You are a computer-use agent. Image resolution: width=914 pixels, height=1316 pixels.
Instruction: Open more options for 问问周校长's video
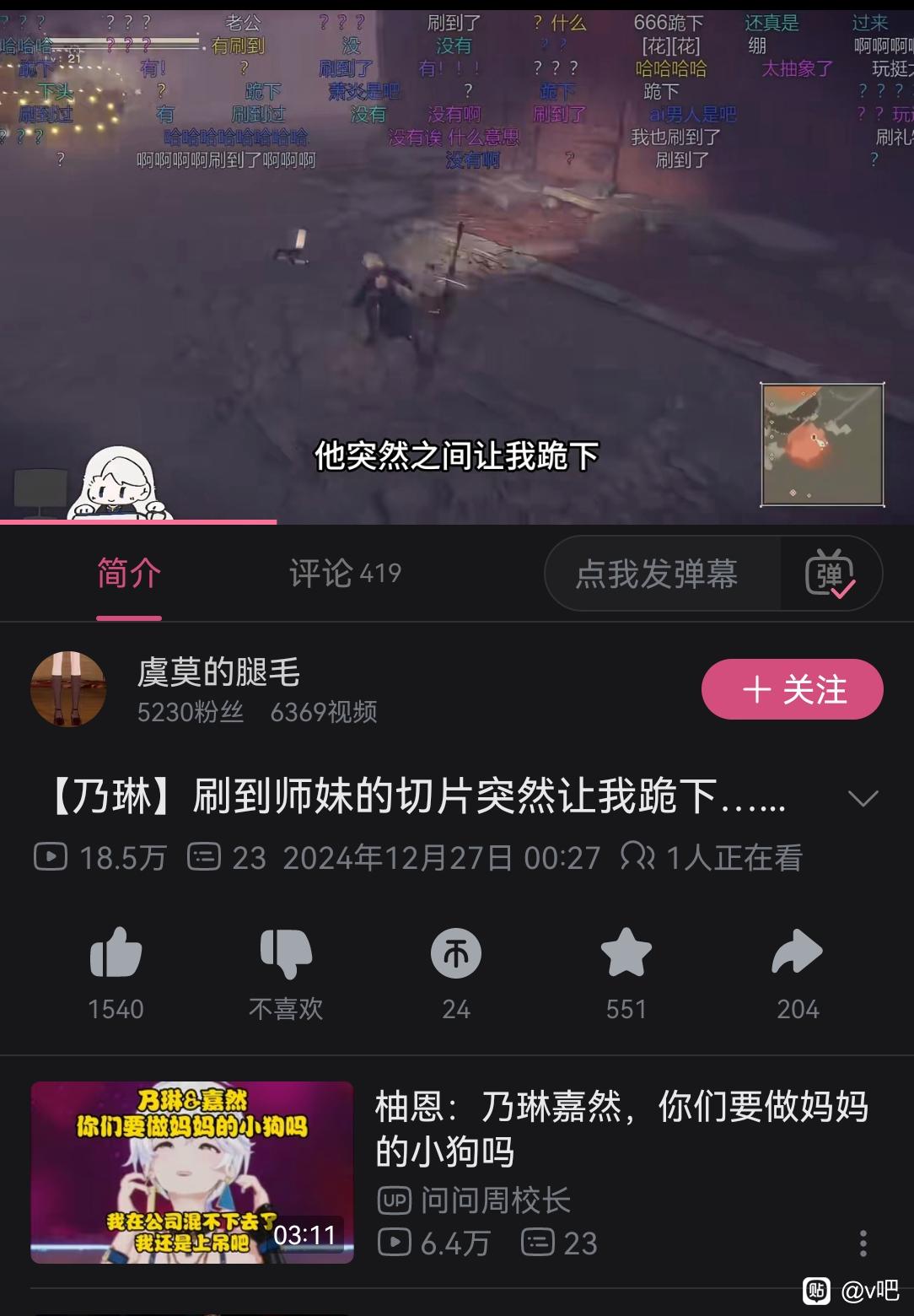point(863,1243)
